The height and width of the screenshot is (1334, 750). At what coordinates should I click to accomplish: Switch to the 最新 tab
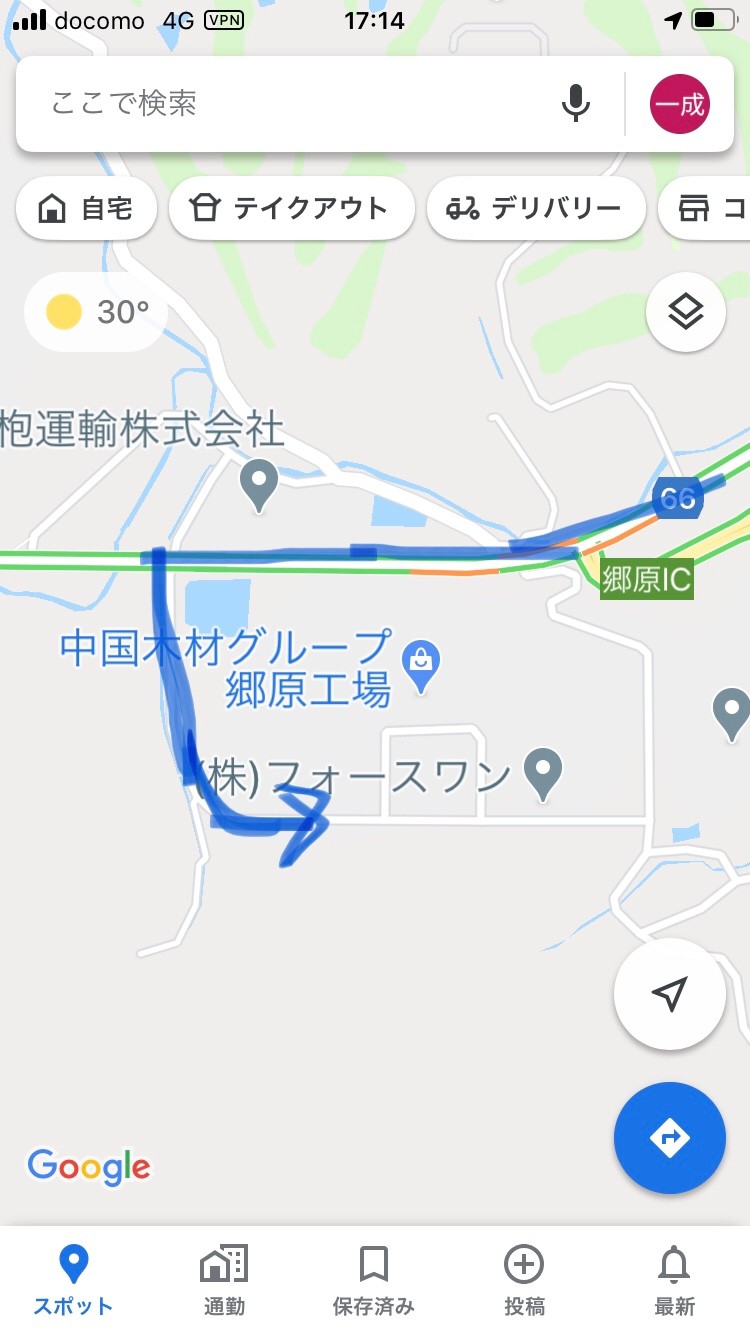(x=674, y=1280)
